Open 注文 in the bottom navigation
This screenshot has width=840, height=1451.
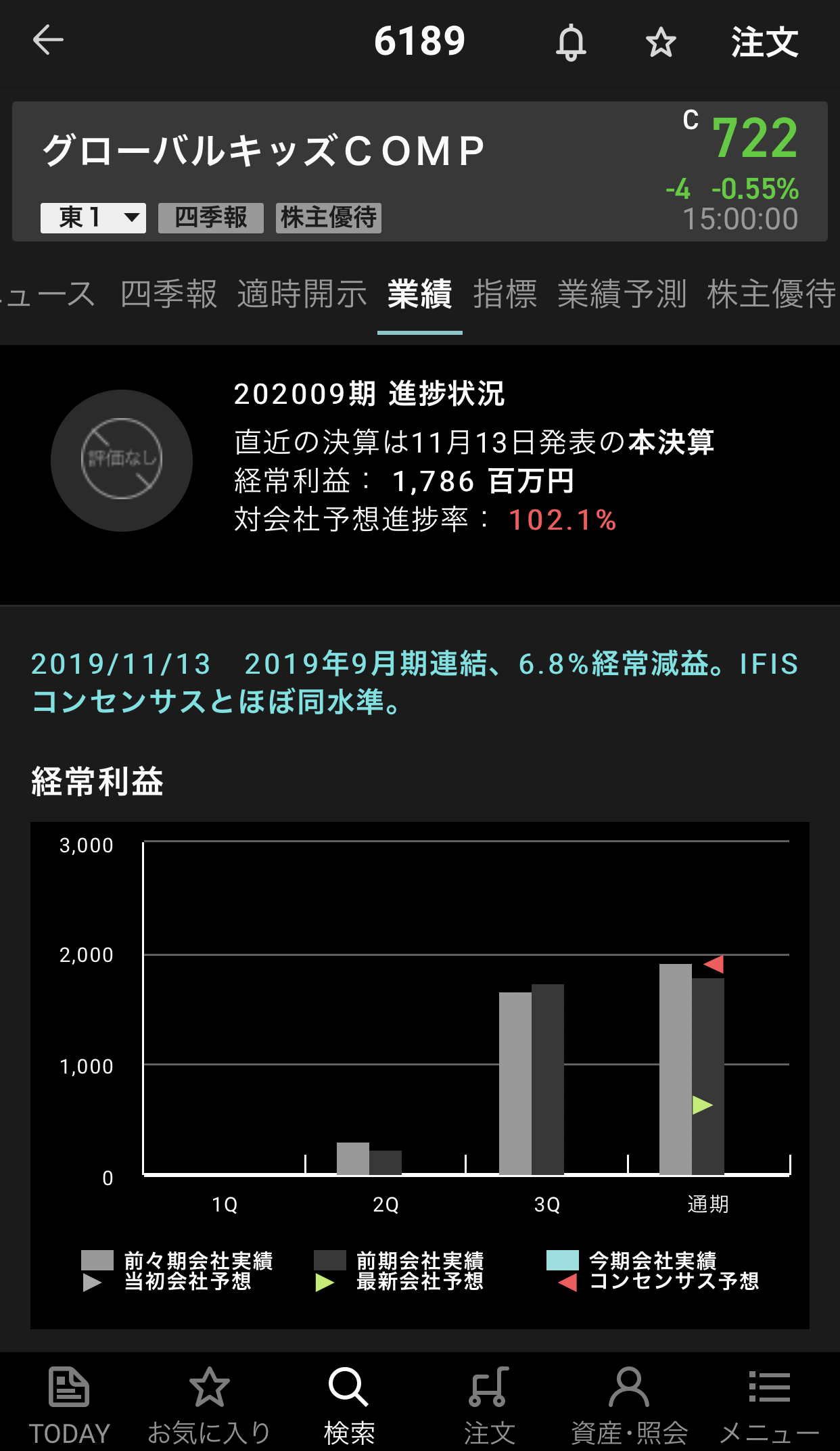coord(489,1404)
